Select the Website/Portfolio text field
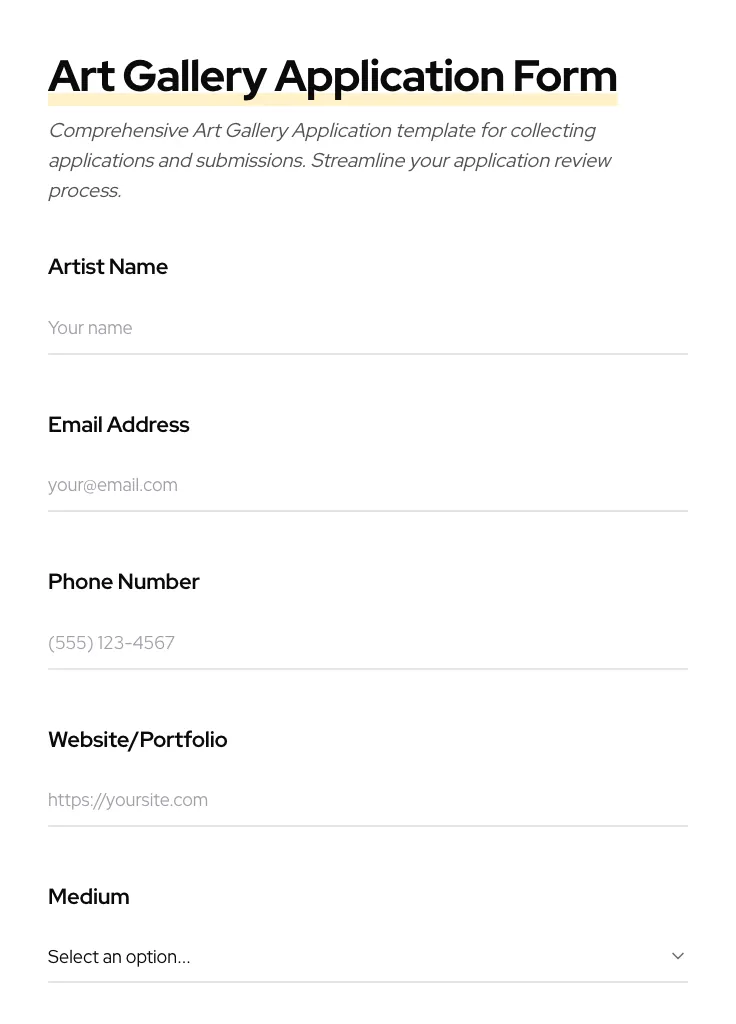 368,800
